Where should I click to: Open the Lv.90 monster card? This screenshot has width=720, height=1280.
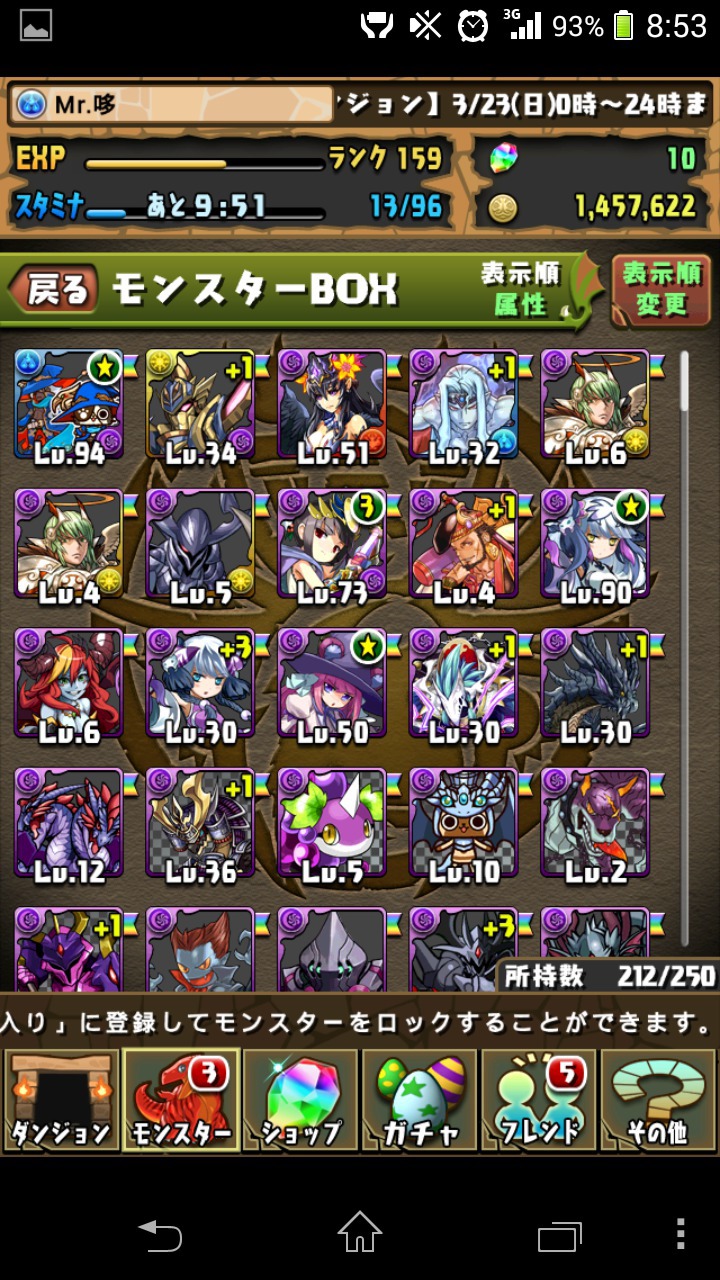pos(595,546)
